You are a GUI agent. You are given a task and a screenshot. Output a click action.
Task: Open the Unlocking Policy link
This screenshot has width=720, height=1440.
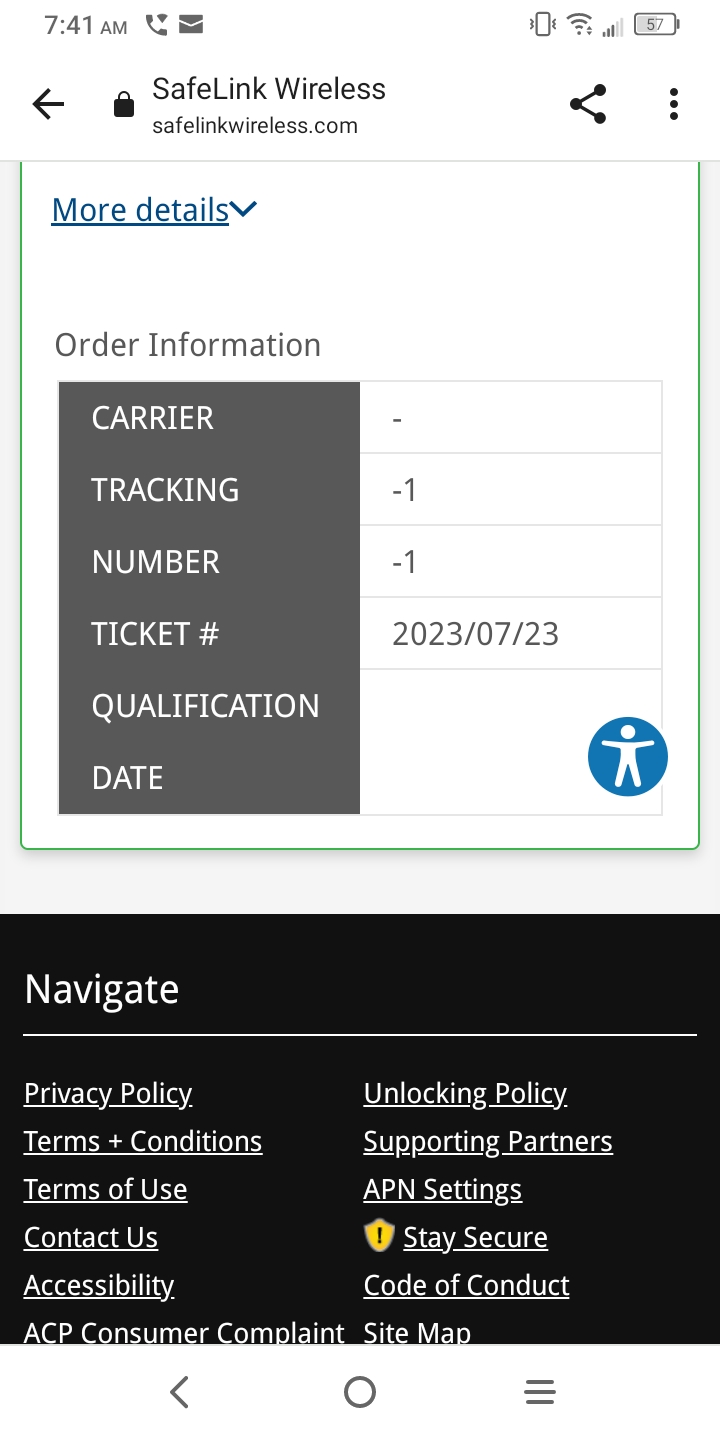(465, 1094)
